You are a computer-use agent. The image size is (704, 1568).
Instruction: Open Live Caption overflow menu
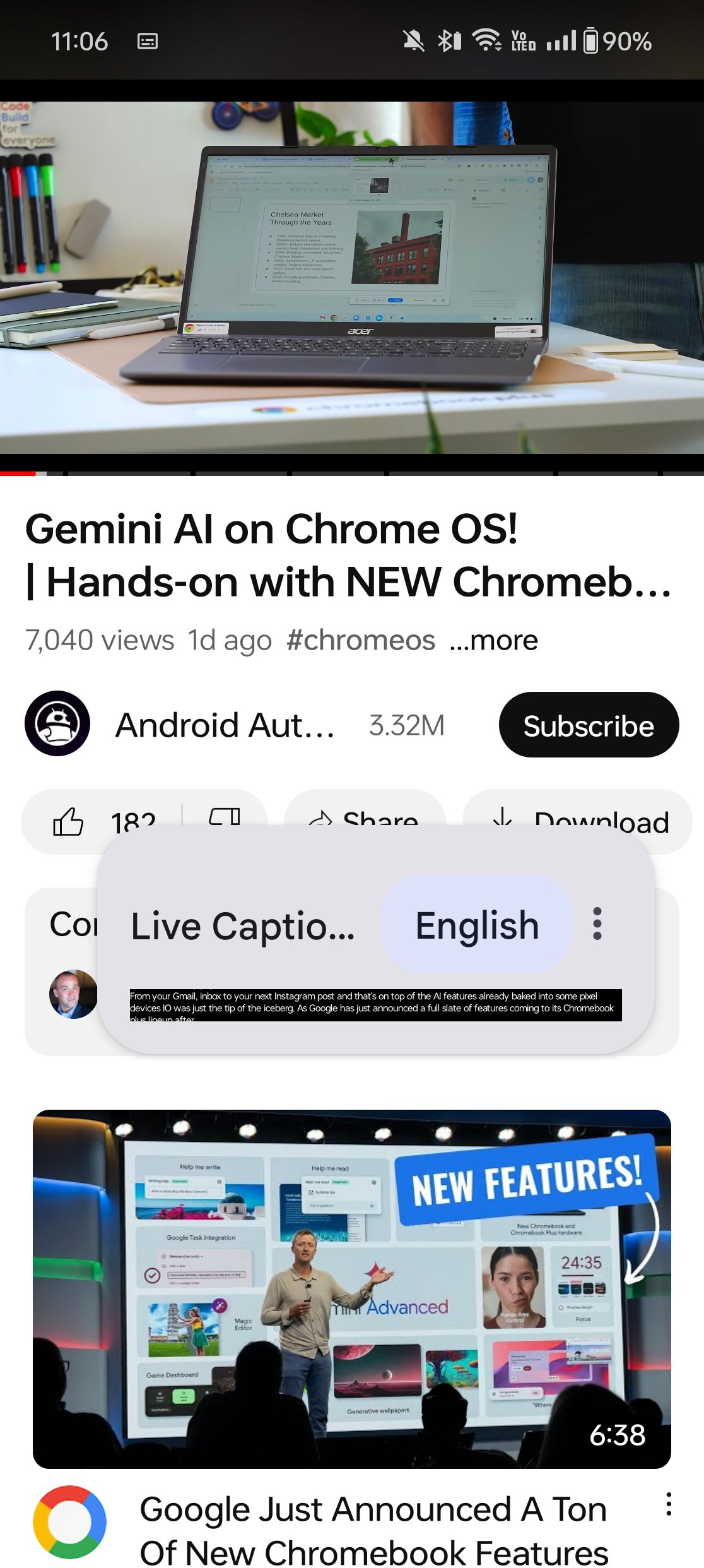tap(597, 924)
